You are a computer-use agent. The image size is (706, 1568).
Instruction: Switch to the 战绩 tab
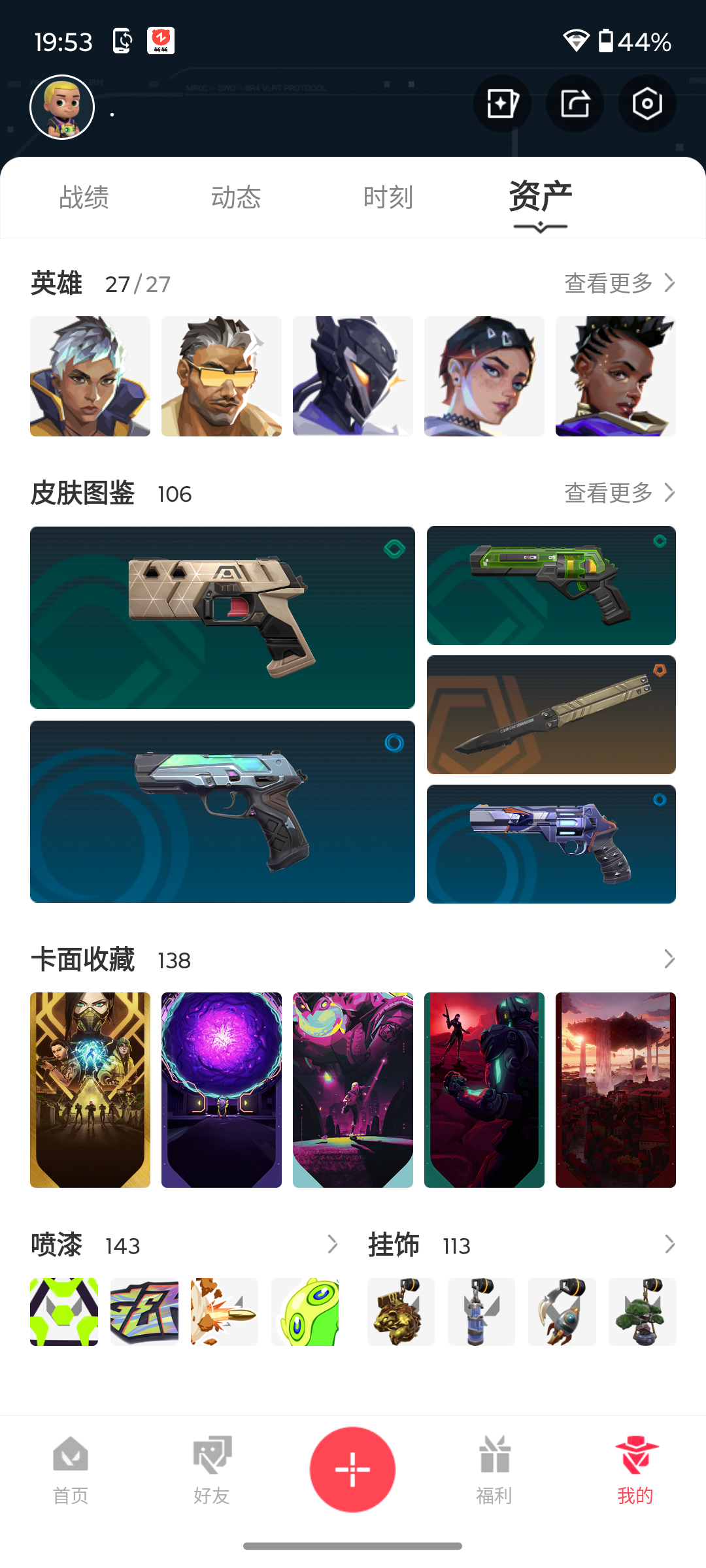coord(84,197)
